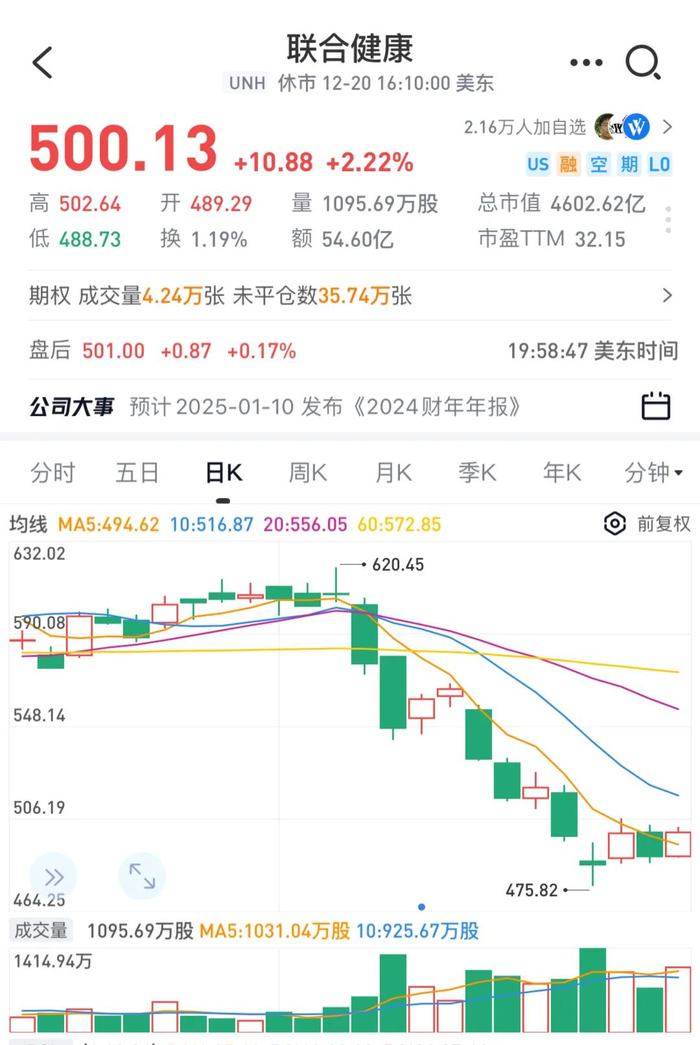Open the 均线 moving average settings
The width and height of the screenshot is (700, 1045).
[28, 524]
